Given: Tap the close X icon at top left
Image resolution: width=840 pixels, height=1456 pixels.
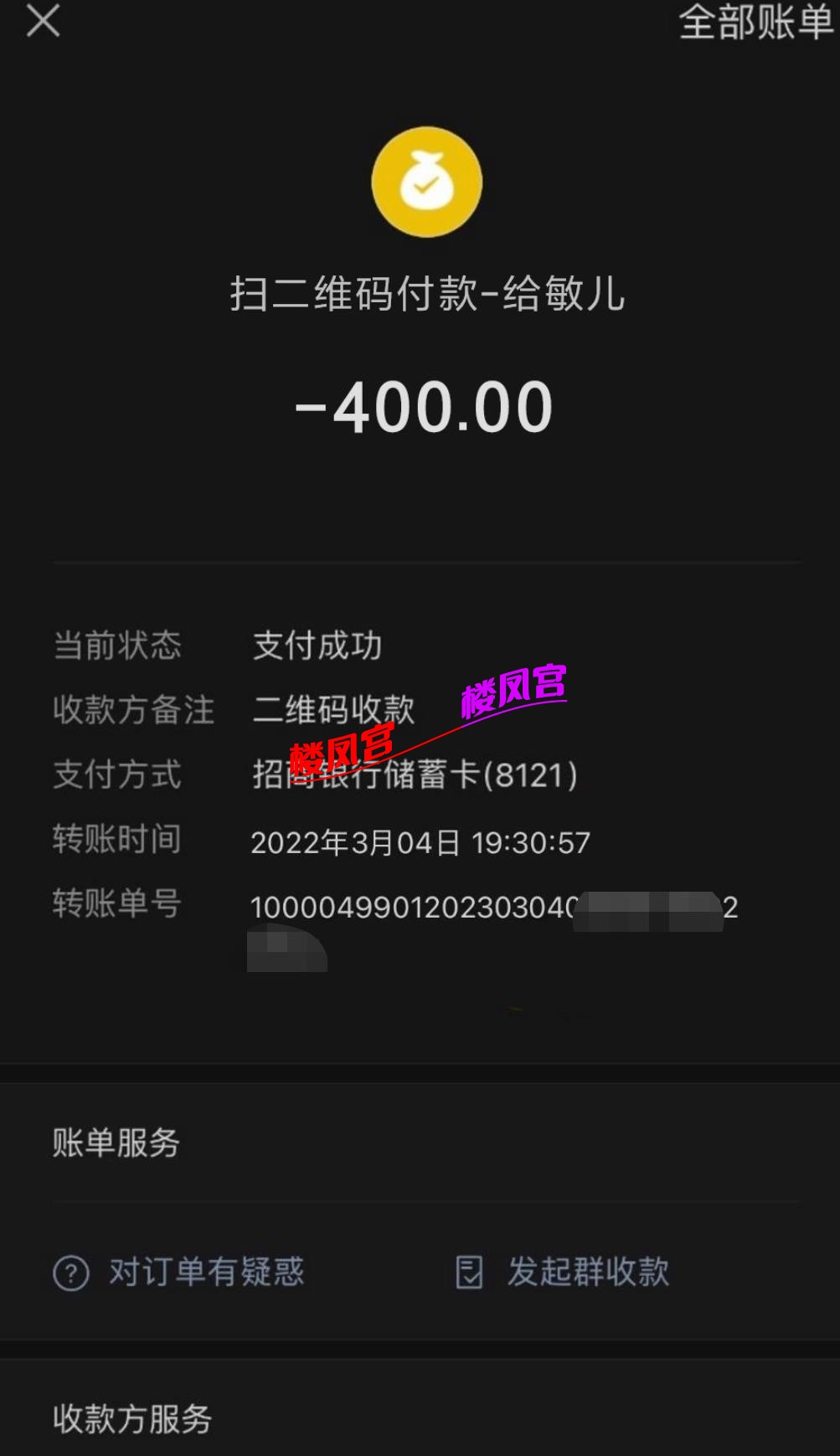Looking at the screenshot, I should pos(42,23).
